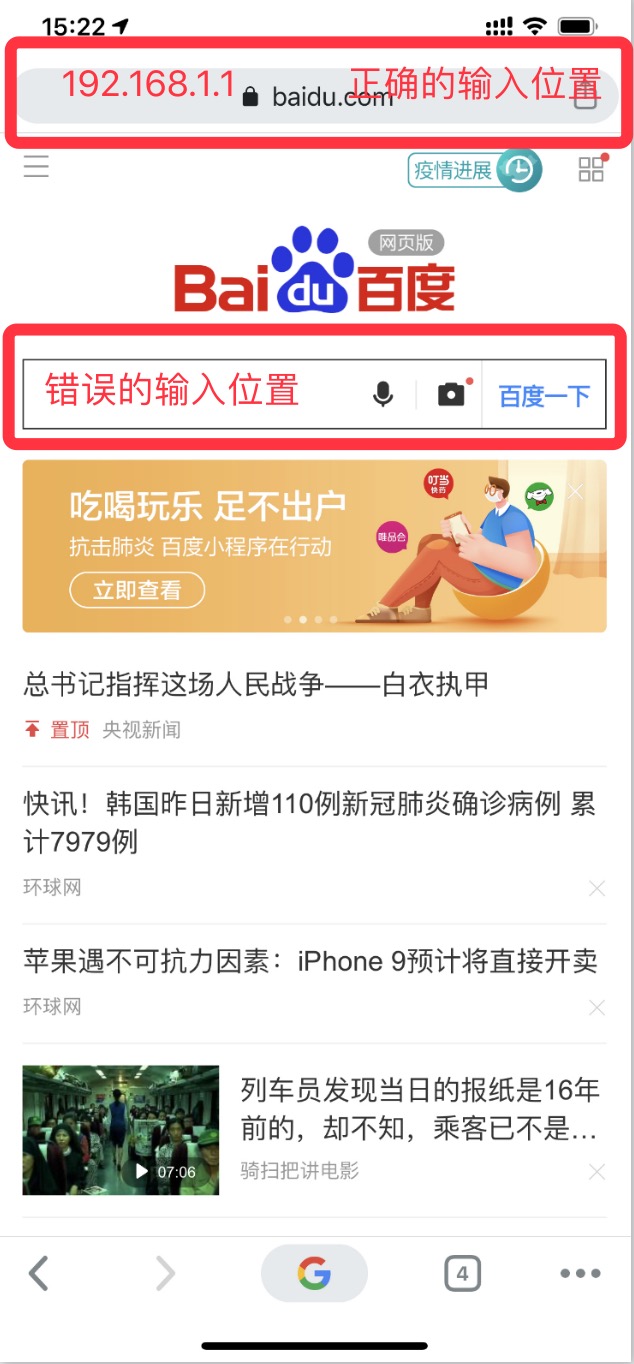Open the four-square grid icon

pyautogui.click(x=591, y=169)
